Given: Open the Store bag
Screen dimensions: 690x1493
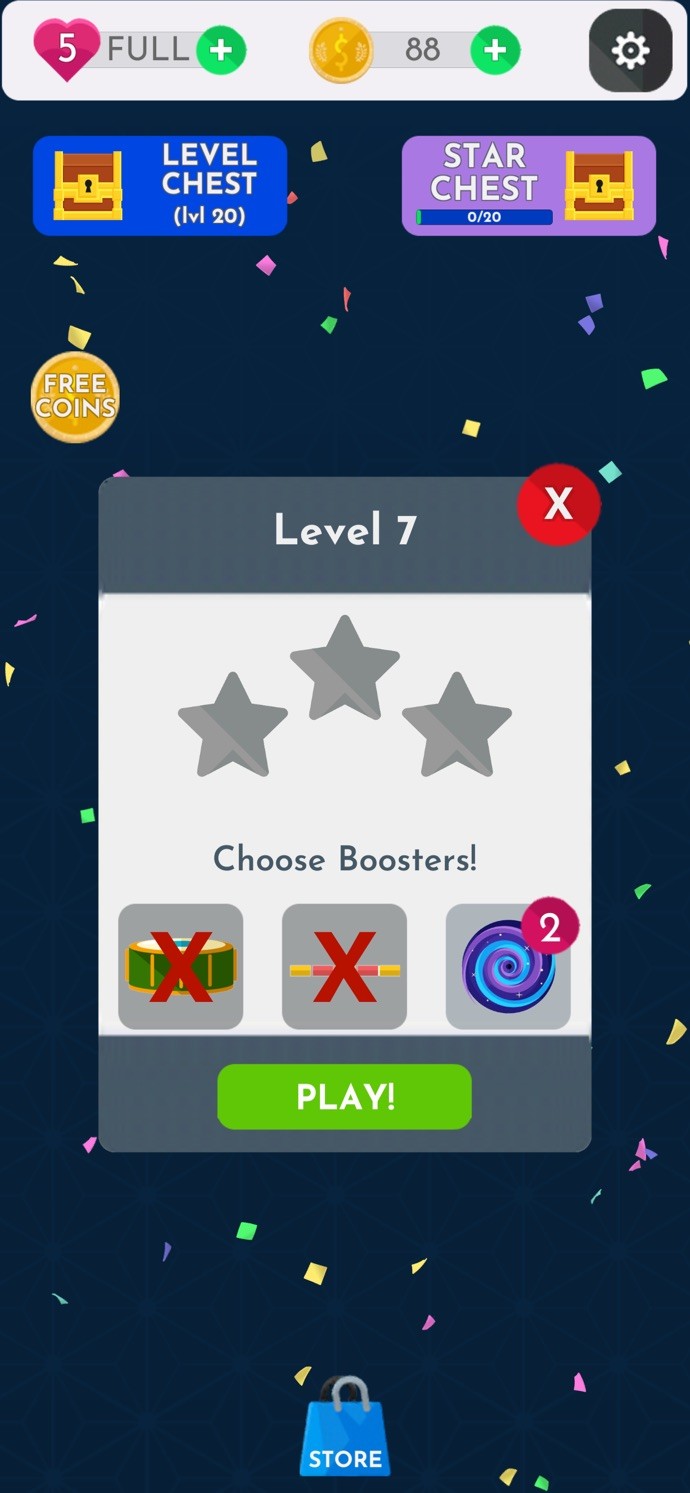Looking at the screenshot, I should point(344,1430).
